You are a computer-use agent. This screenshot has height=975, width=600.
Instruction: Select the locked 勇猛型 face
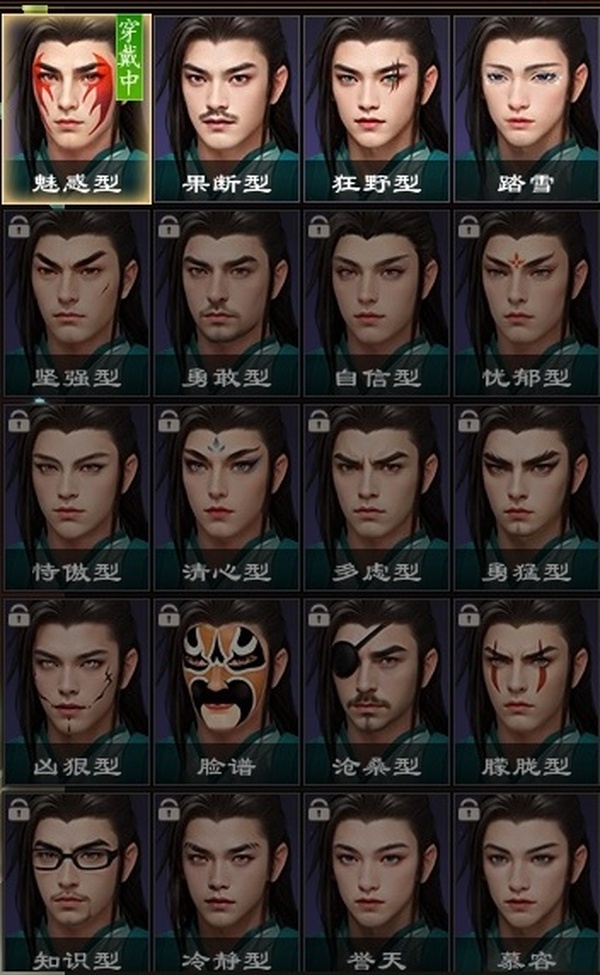pos(525,495)
